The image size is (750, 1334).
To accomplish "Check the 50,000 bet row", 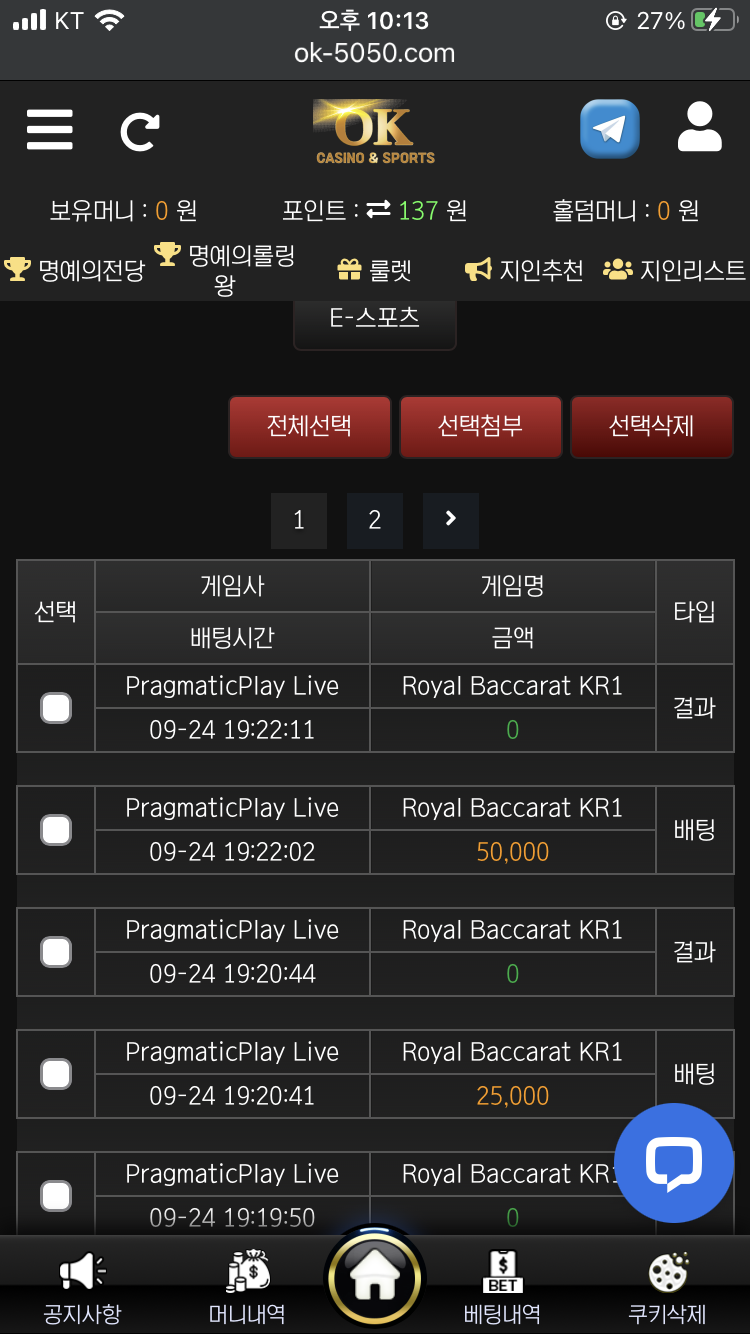I will (56, 830).
